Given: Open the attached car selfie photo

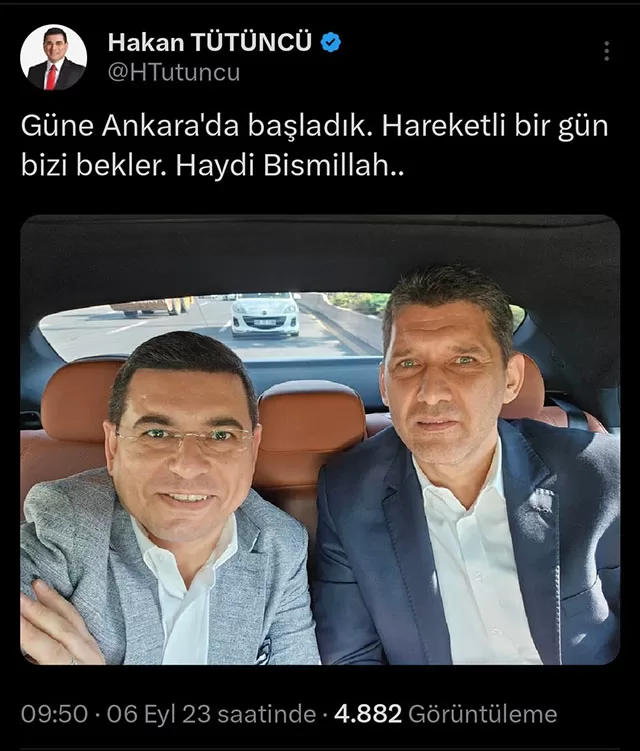Looking at the screenshot, I should point(320,440).
